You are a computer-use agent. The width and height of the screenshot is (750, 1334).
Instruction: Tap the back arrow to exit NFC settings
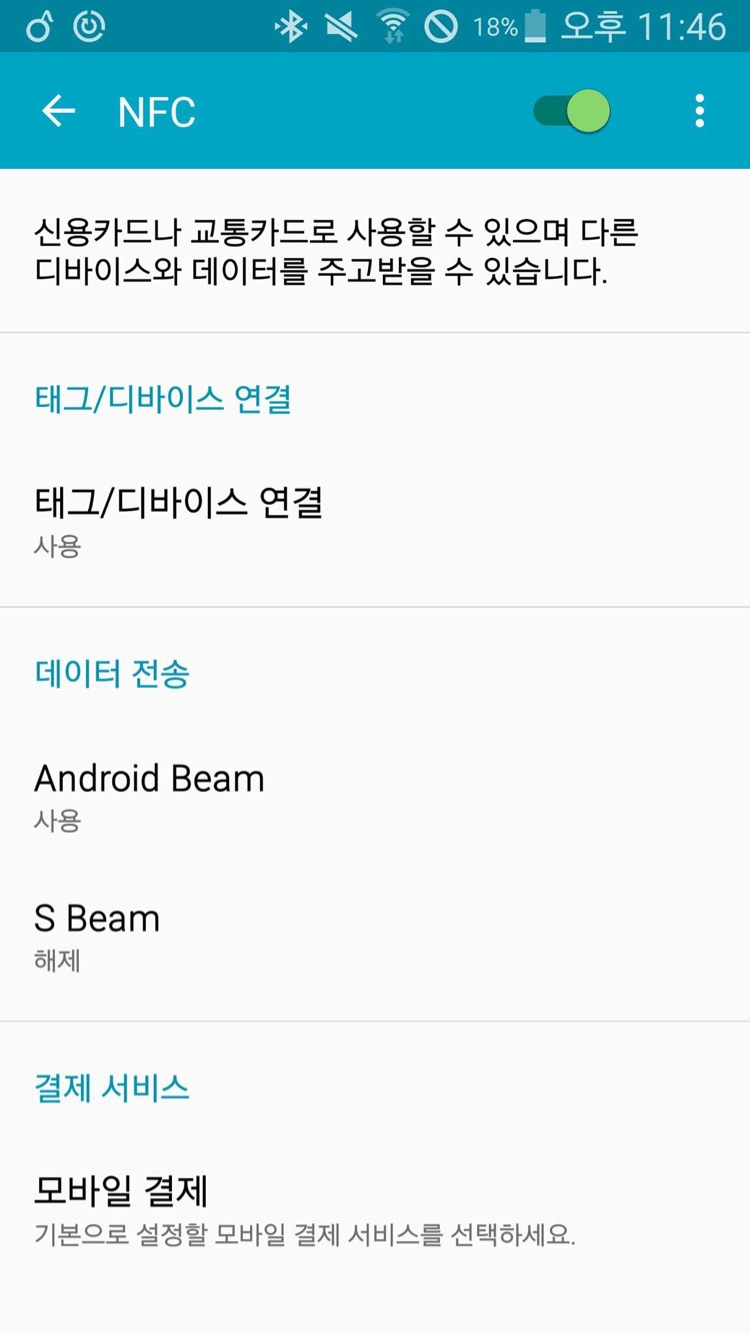(x=57, y=111)
